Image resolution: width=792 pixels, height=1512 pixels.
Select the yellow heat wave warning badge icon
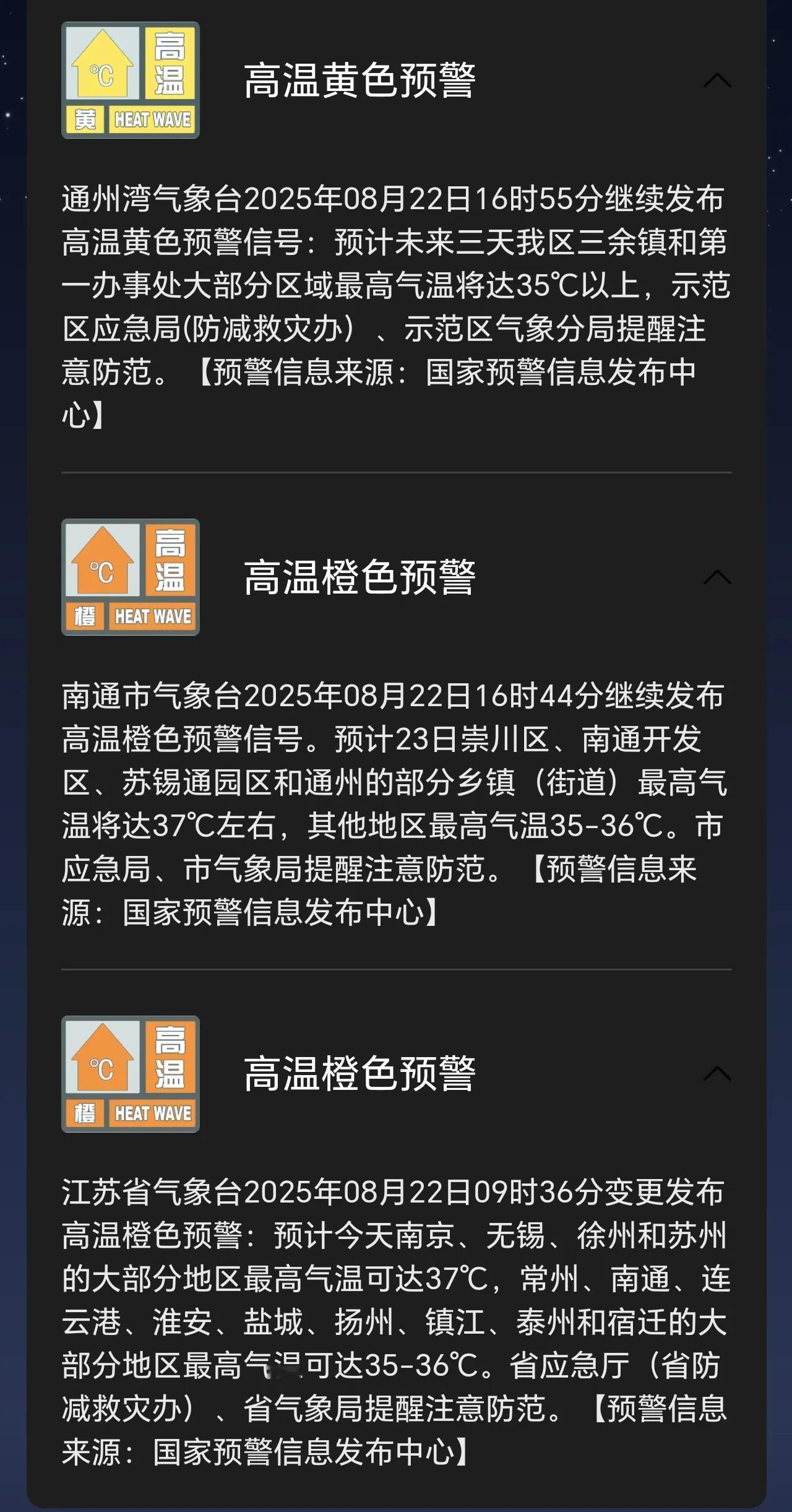click(131, 80)
